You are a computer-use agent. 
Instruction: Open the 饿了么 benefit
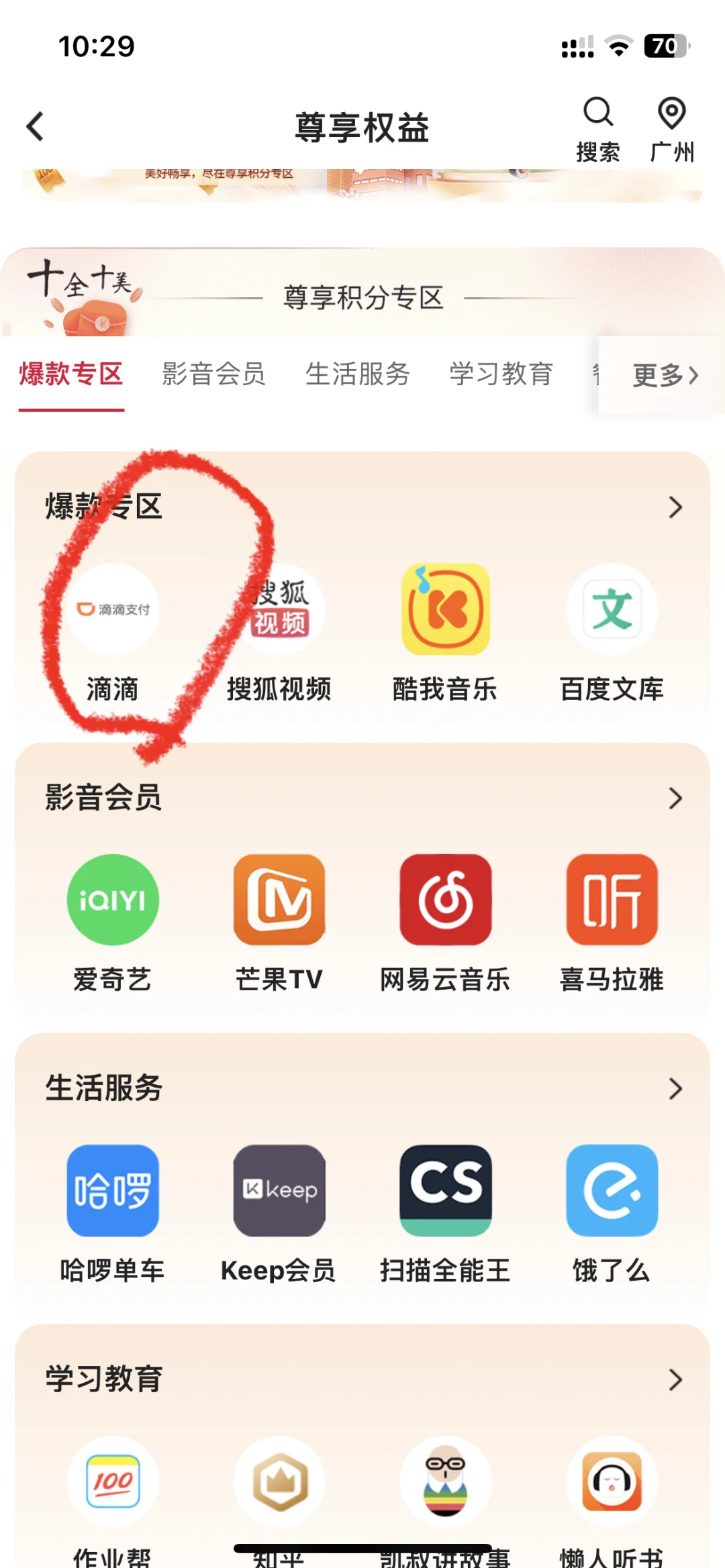click(x=612, y=1190)
